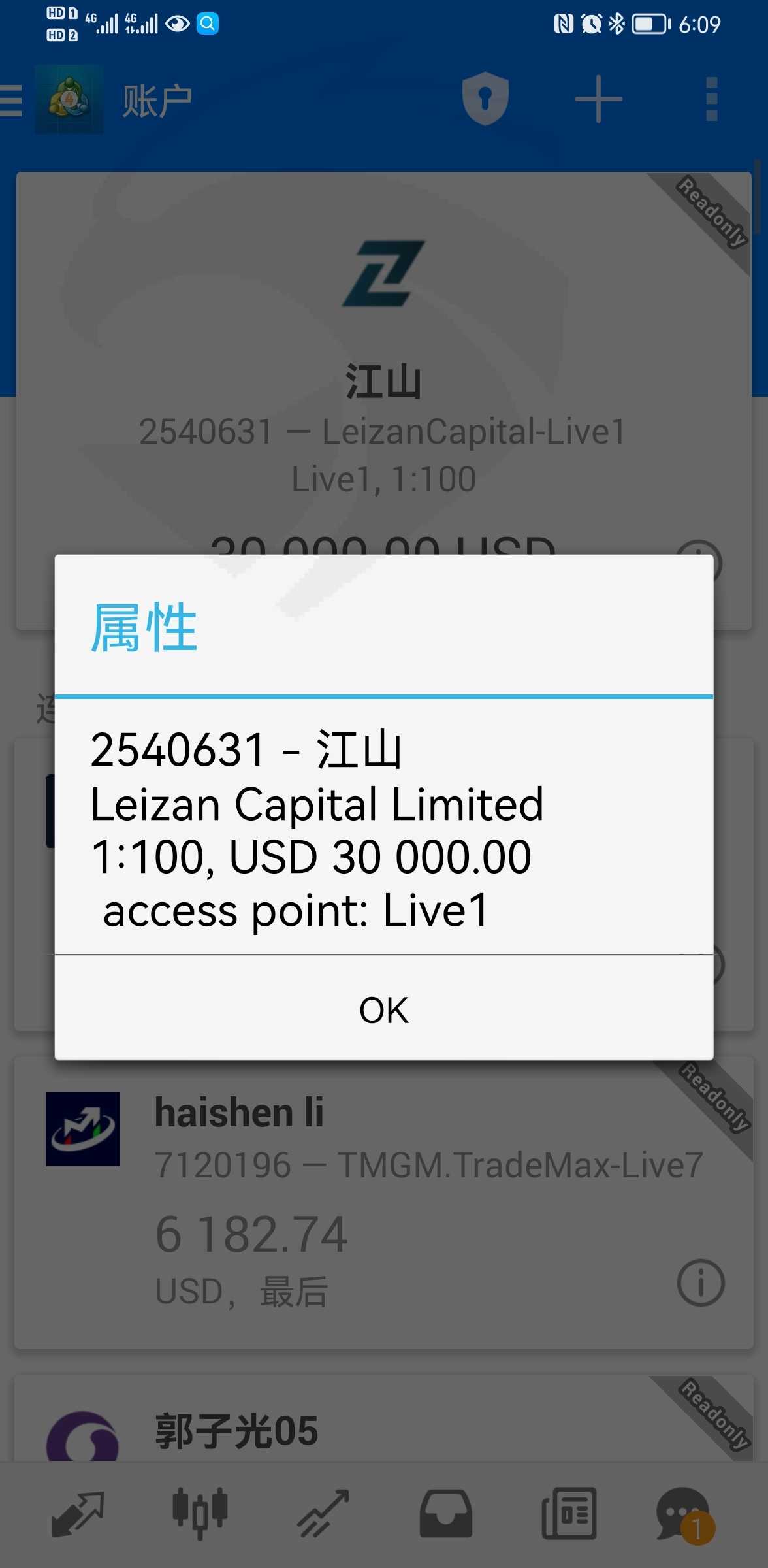The width and height of the screenshot is (768, 1568).
Task: Confirm the properties dialog with OK
Action: point(384,1009)
